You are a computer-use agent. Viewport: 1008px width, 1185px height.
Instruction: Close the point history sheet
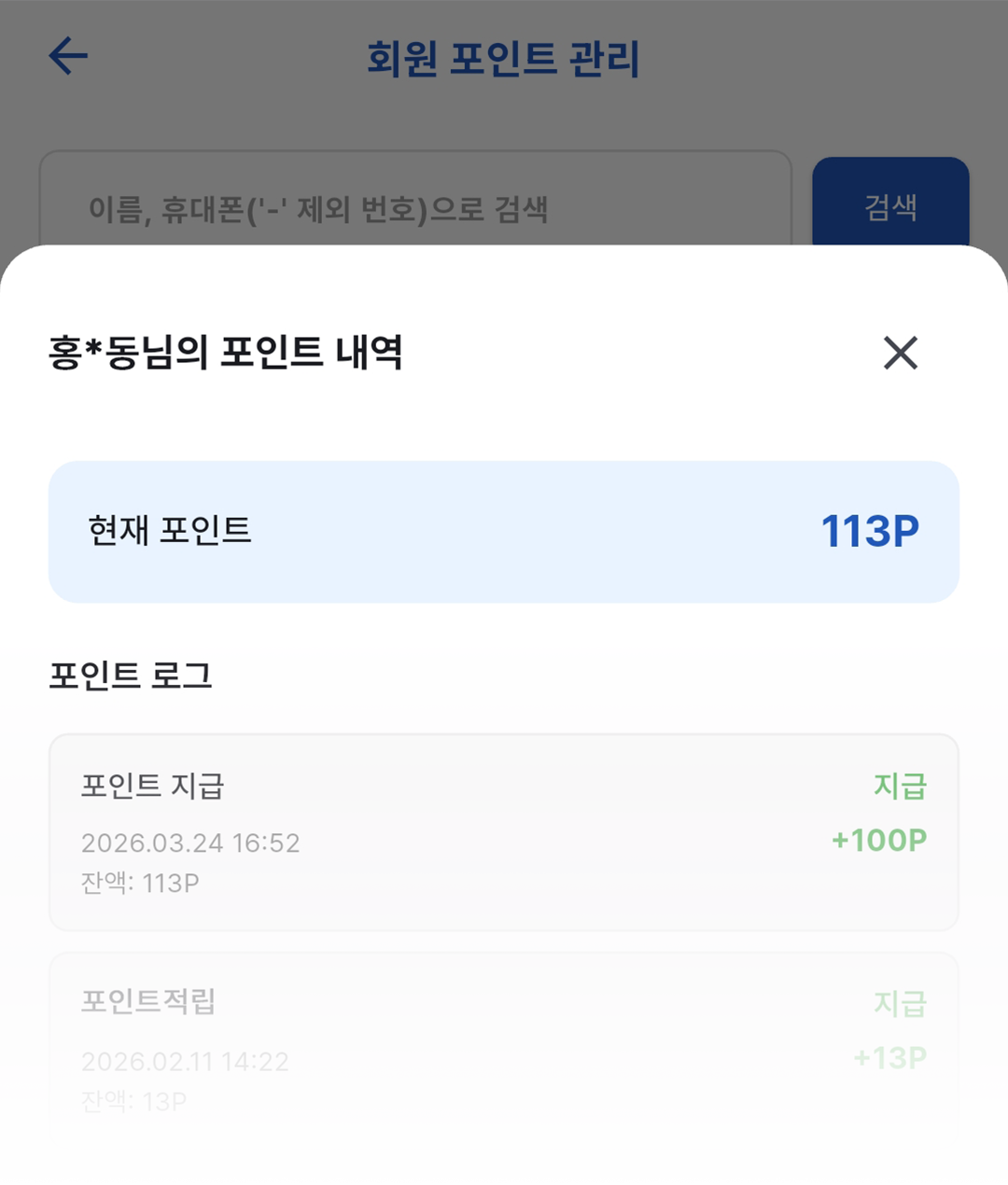pos(900,353)
